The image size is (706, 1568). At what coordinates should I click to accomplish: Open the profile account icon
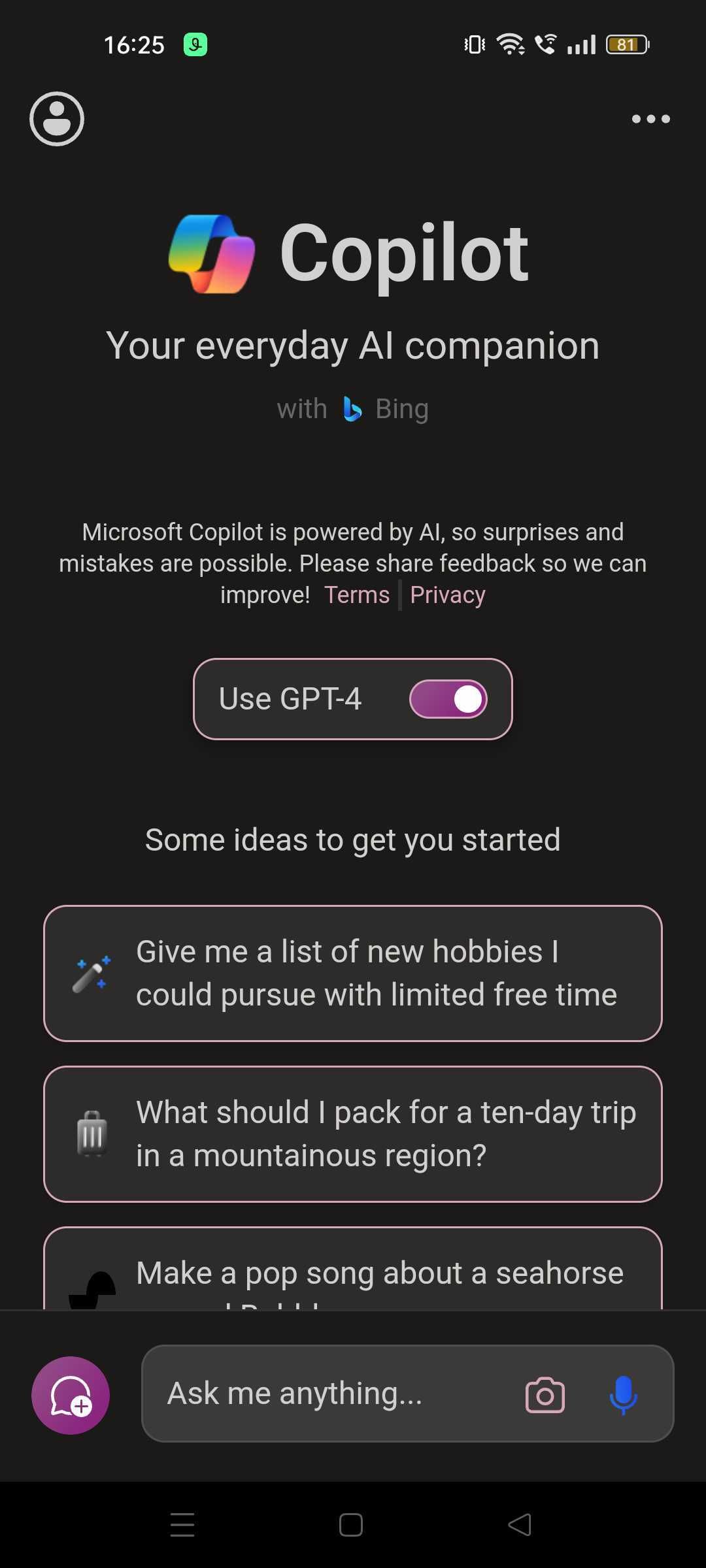[x=56, y=119]
